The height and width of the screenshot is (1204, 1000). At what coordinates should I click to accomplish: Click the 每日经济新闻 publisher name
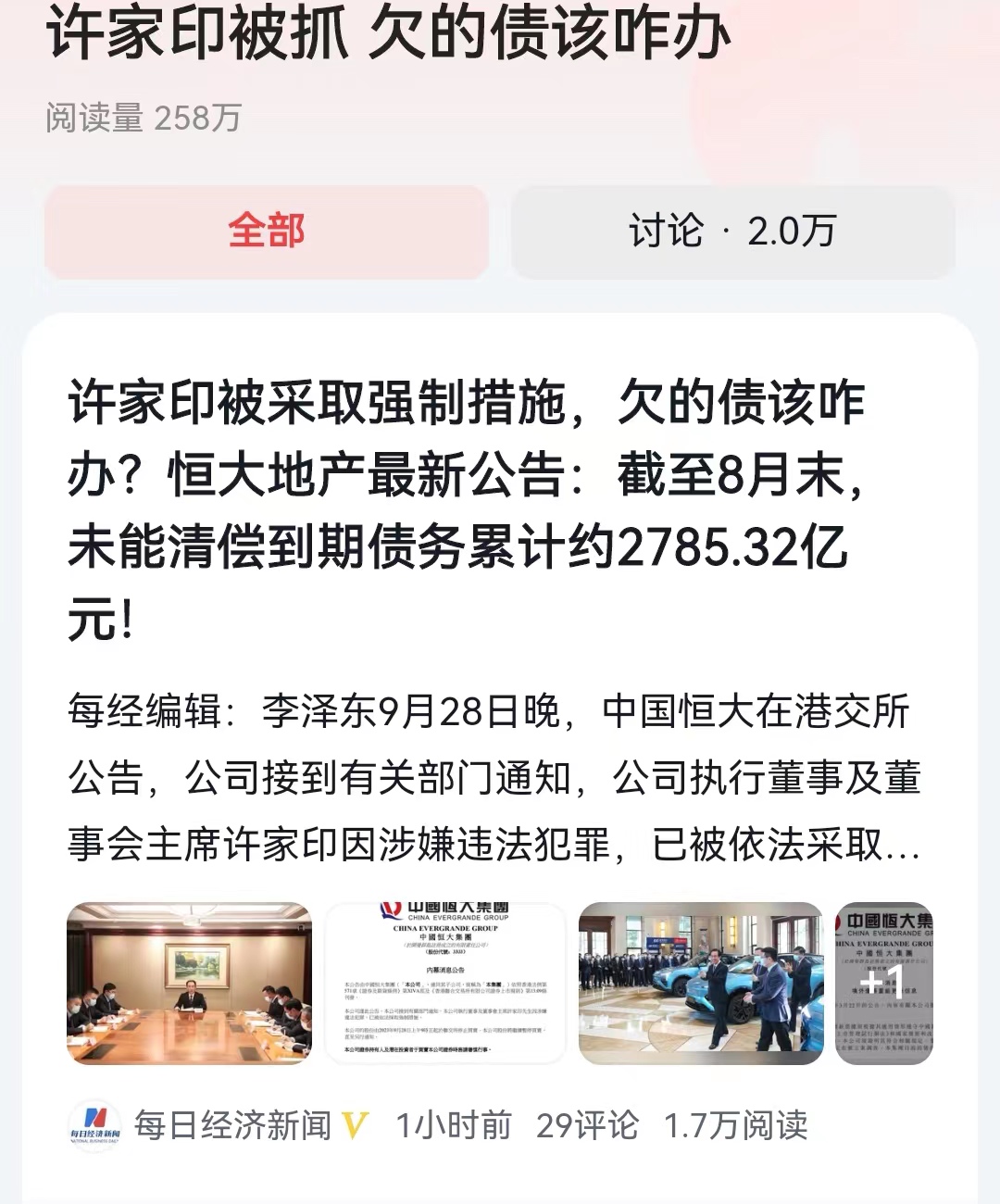pos(231,1125)
